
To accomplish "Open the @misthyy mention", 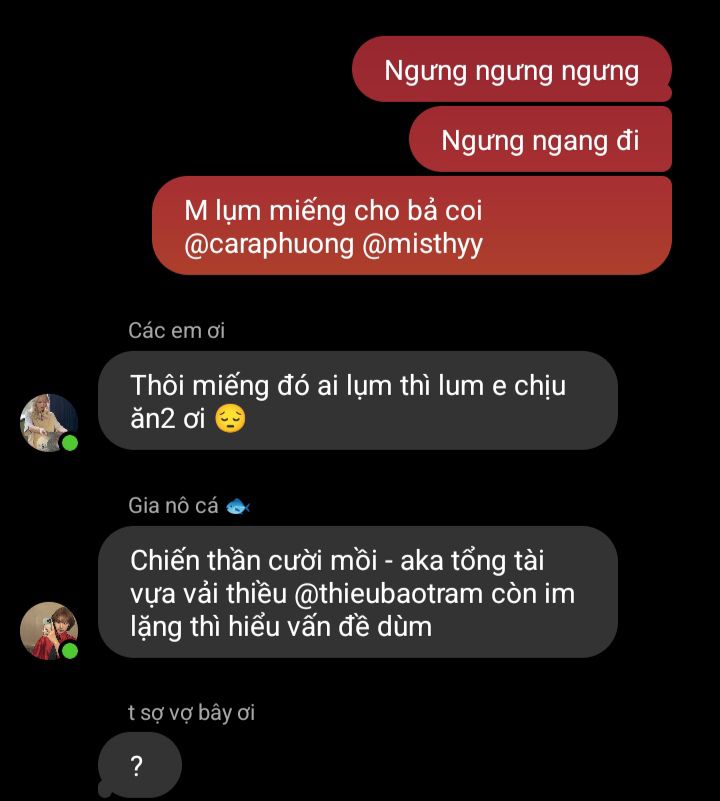I will coord(422,245).
